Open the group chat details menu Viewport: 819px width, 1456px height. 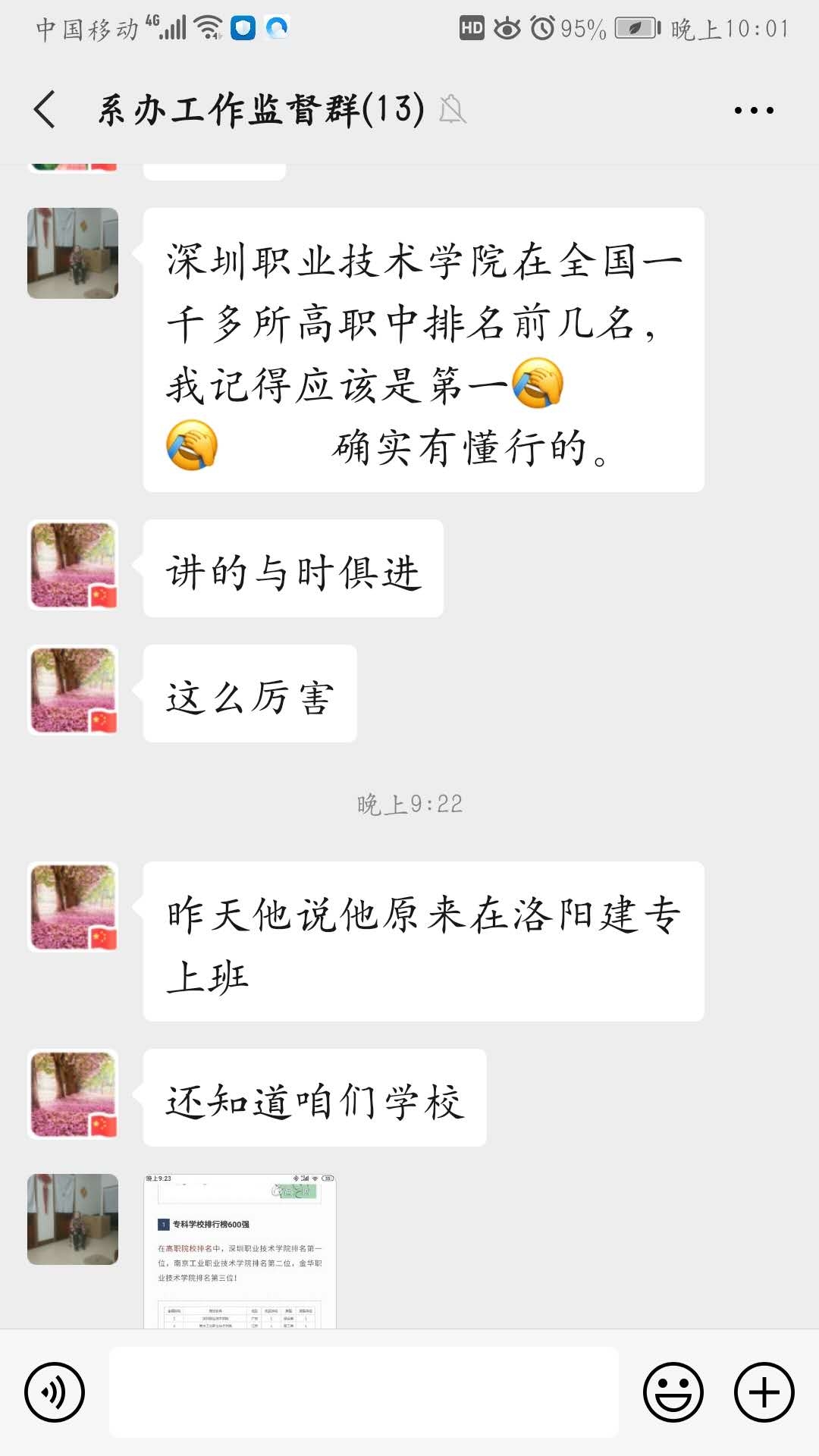tap(754, 110)
